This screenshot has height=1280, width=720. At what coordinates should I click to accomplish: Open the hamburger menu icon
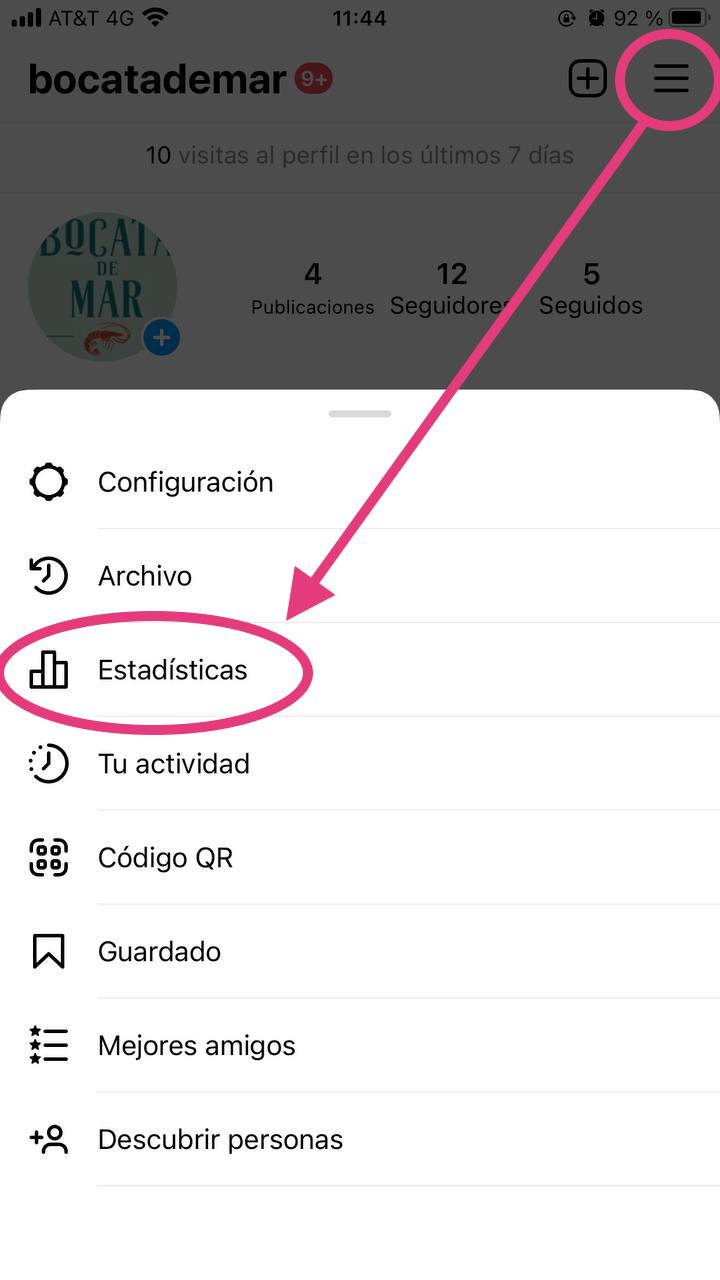tap(670, 79)
